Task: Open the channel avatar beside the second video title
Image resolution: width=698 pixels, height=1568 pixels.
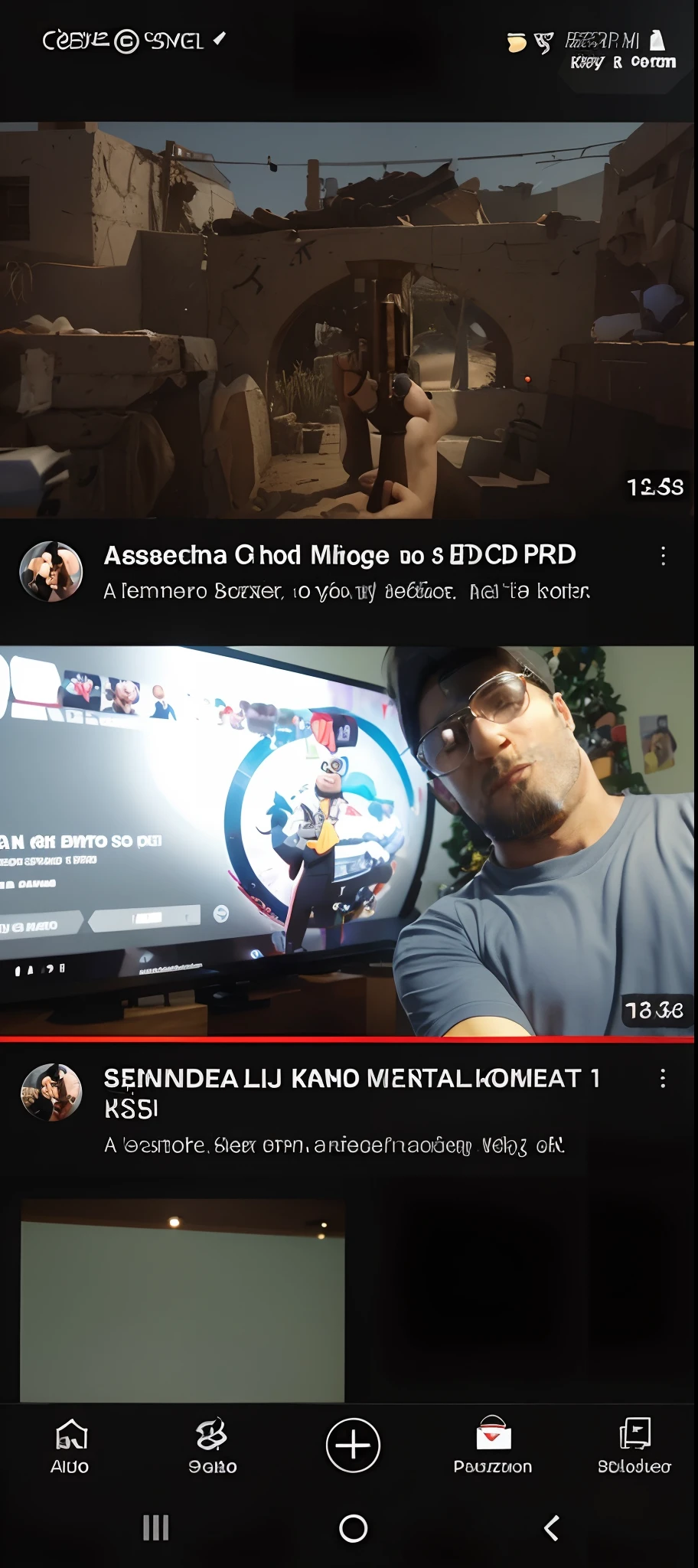Action: [51, 1093]
